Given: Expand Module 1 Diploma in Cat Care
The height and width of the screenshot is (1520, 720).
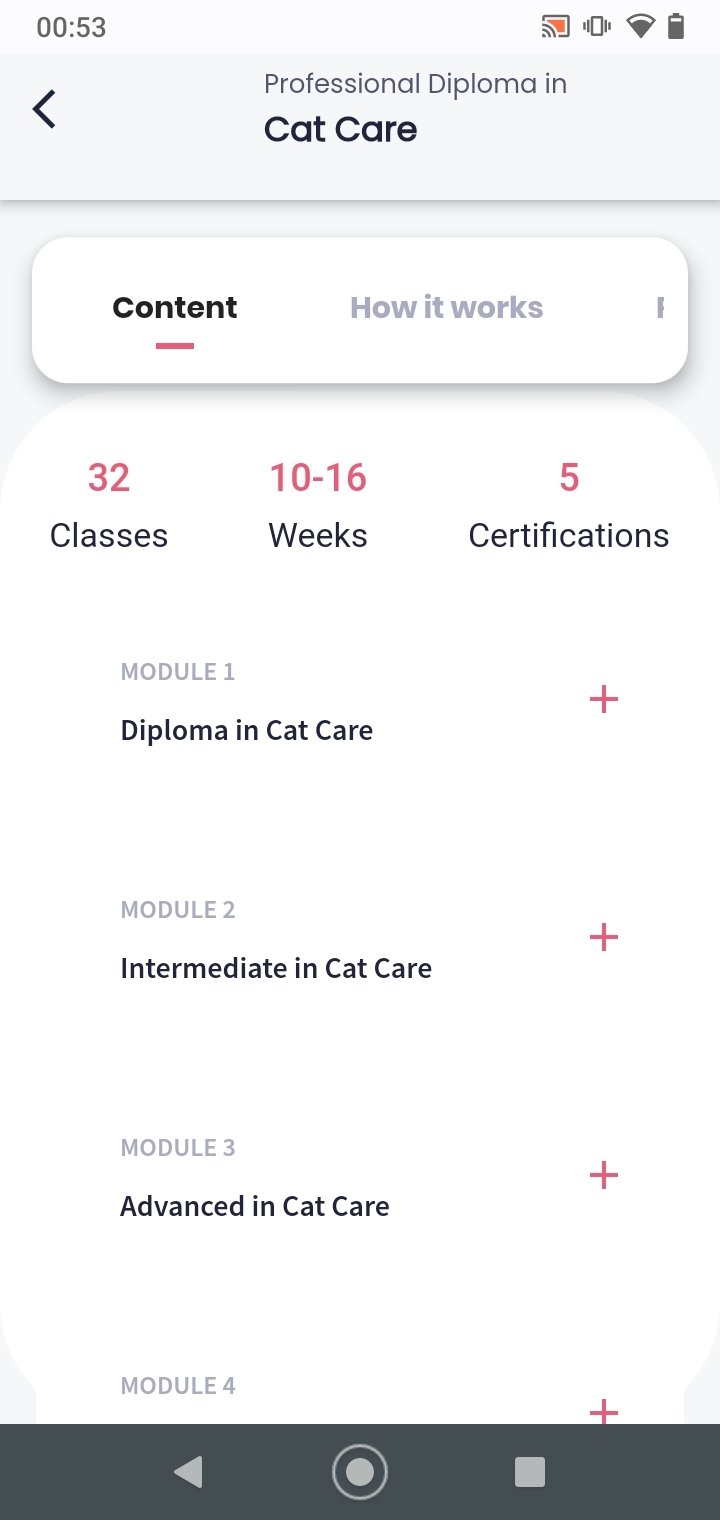Looking at the screenshot, I should pyautogui.click(x=604, y=699).
